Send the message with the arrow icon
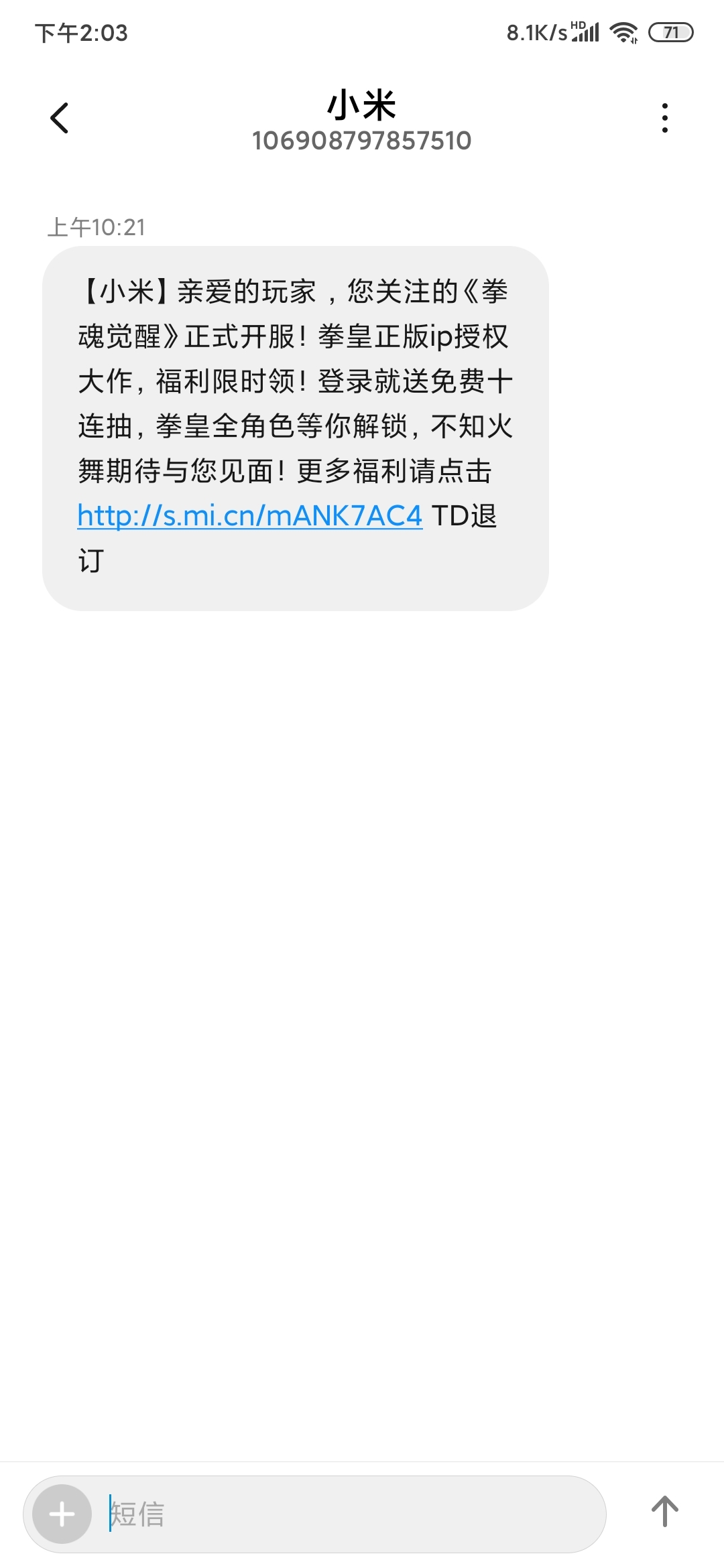Screen dimensions: 724x1568 tap(664, 1512)
